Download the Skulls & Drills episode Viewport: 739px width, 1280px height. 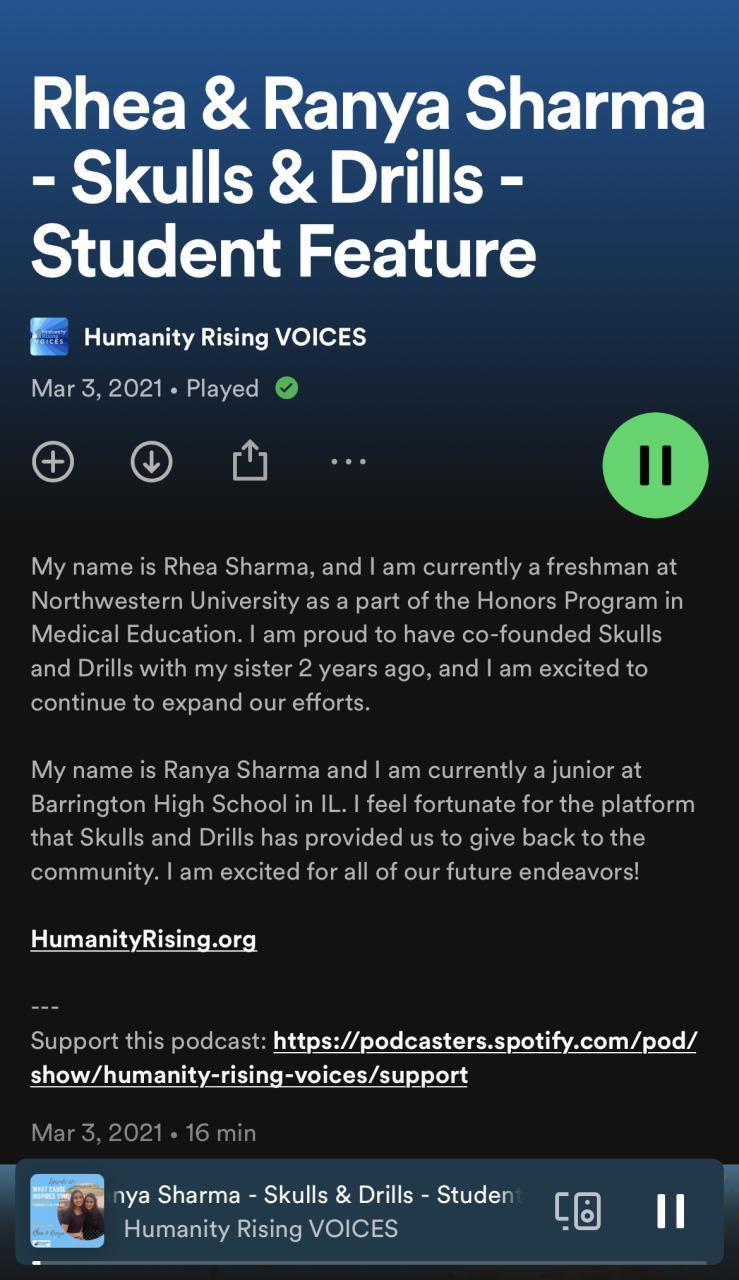pos(152,462)
